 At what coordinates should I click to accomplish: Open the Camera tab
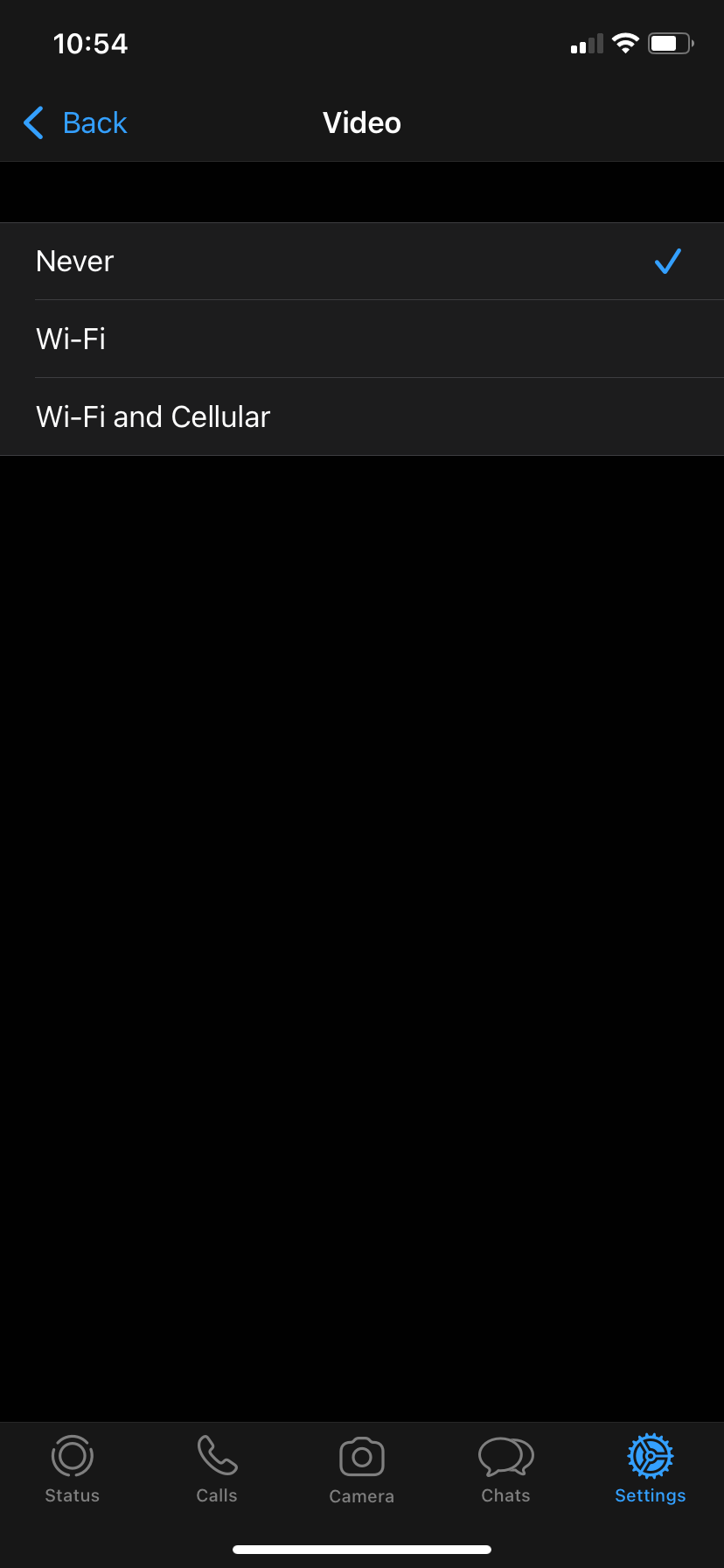click(x=361, y=1469)
